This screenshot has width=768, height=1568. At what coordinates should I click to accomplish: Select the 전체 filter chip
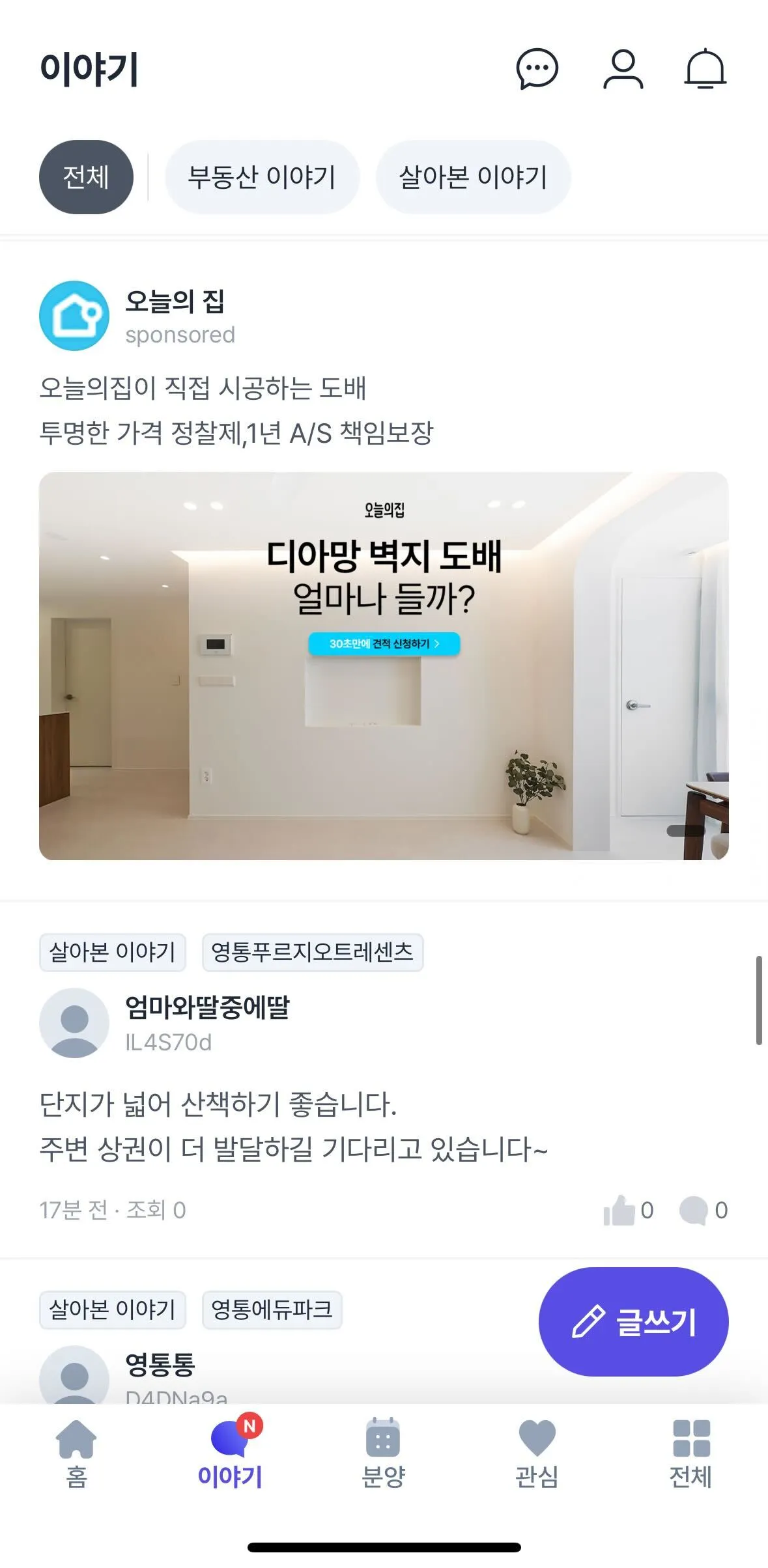pyautogui.click(x=86, y=177)
